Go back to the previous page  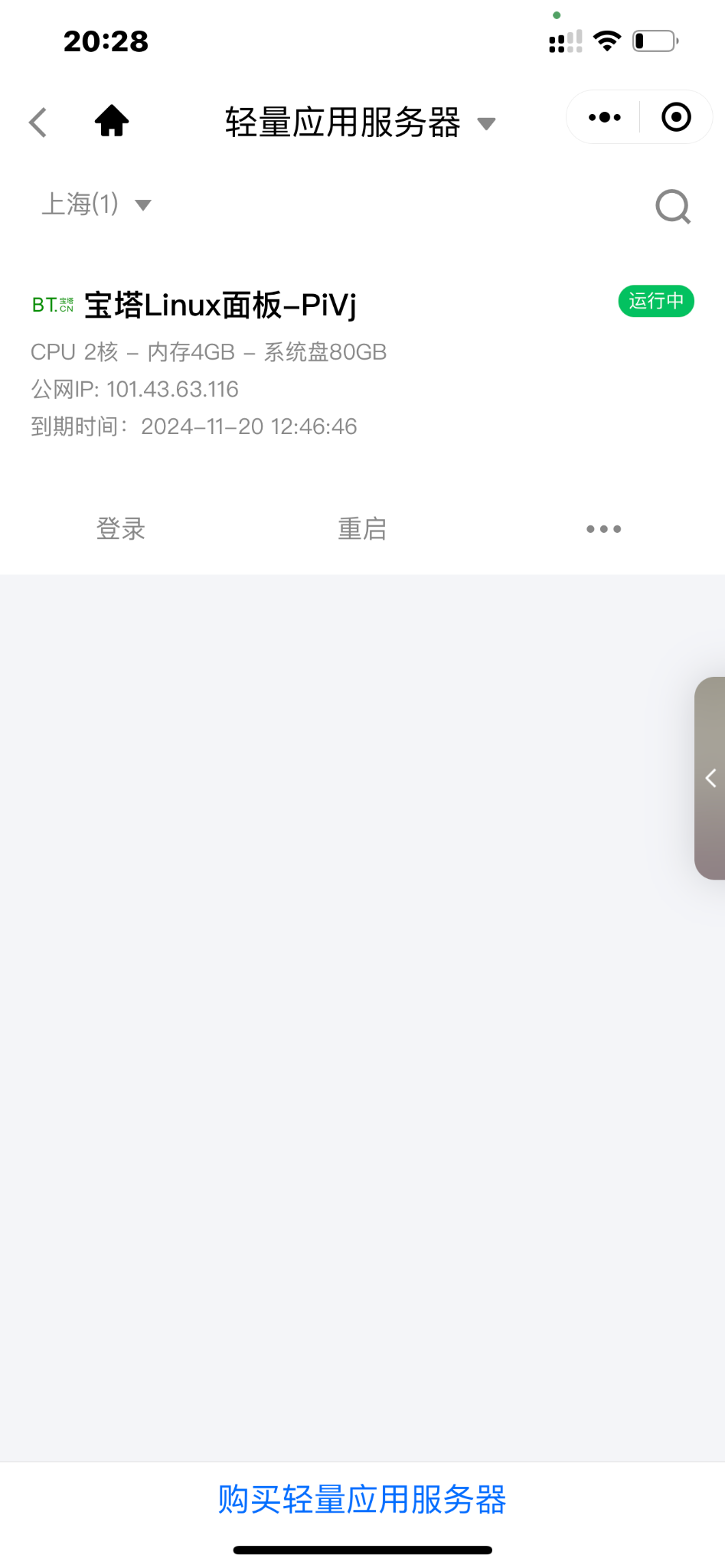pyautogui.click(x=38, y=122)
